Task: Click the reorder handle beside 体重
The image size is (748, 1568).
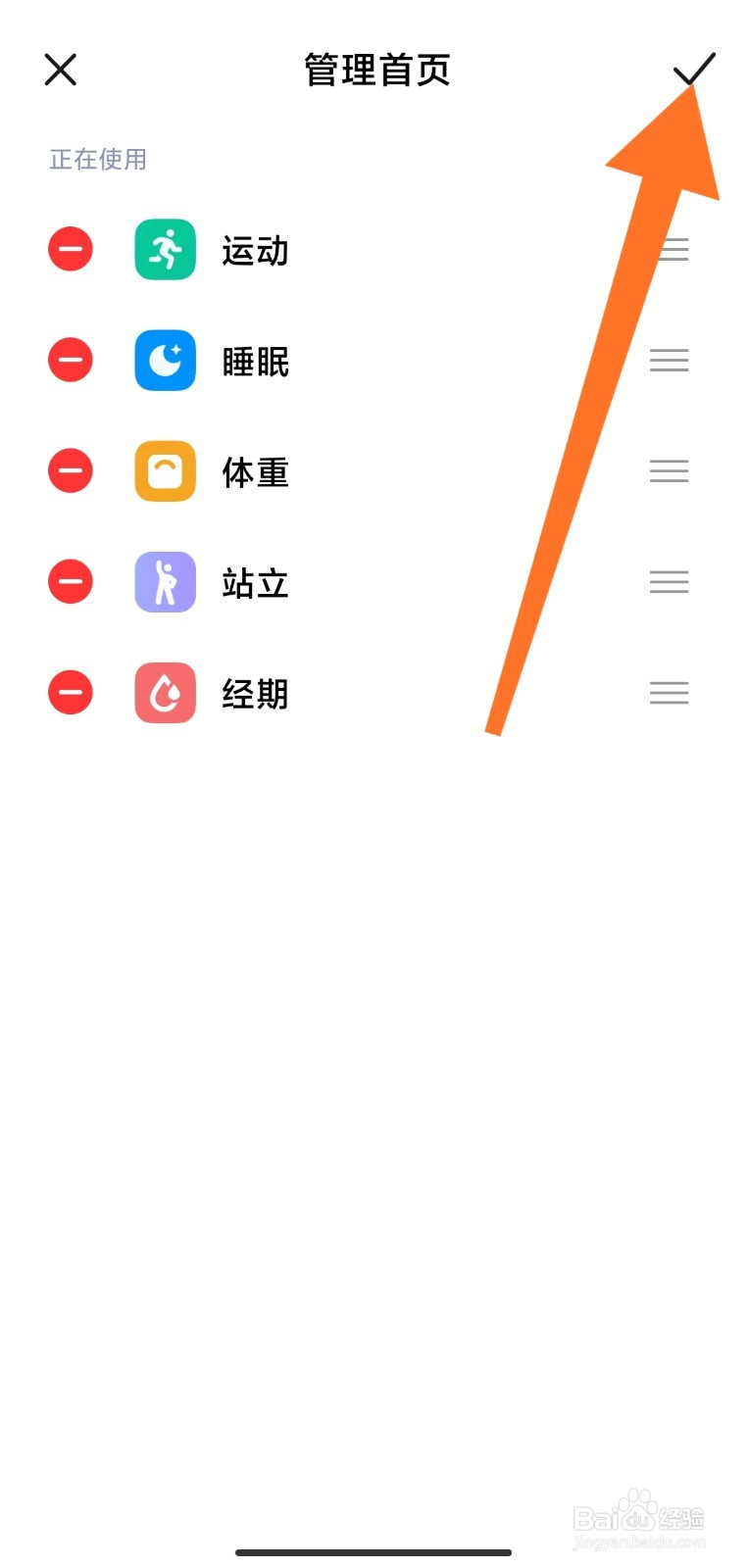Action: 670,471
